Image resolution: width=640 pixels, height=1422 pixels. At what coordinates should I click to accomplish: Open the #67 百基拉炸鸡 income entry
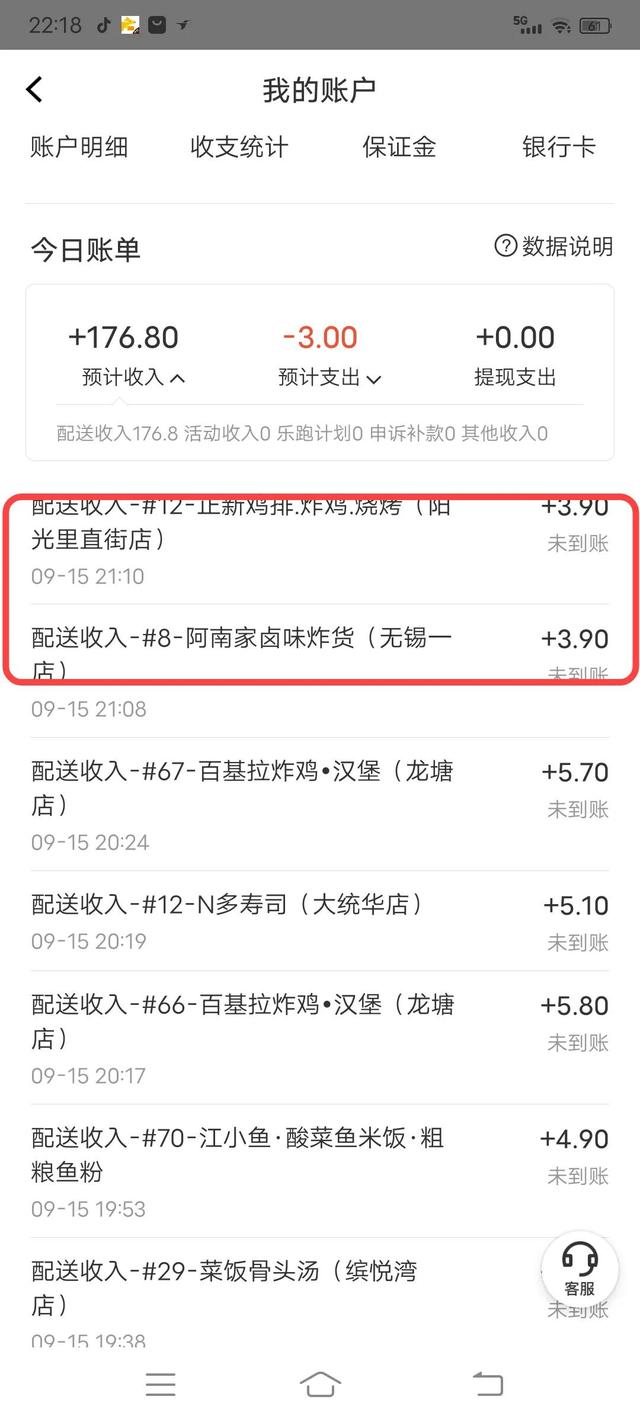point(320,805)
